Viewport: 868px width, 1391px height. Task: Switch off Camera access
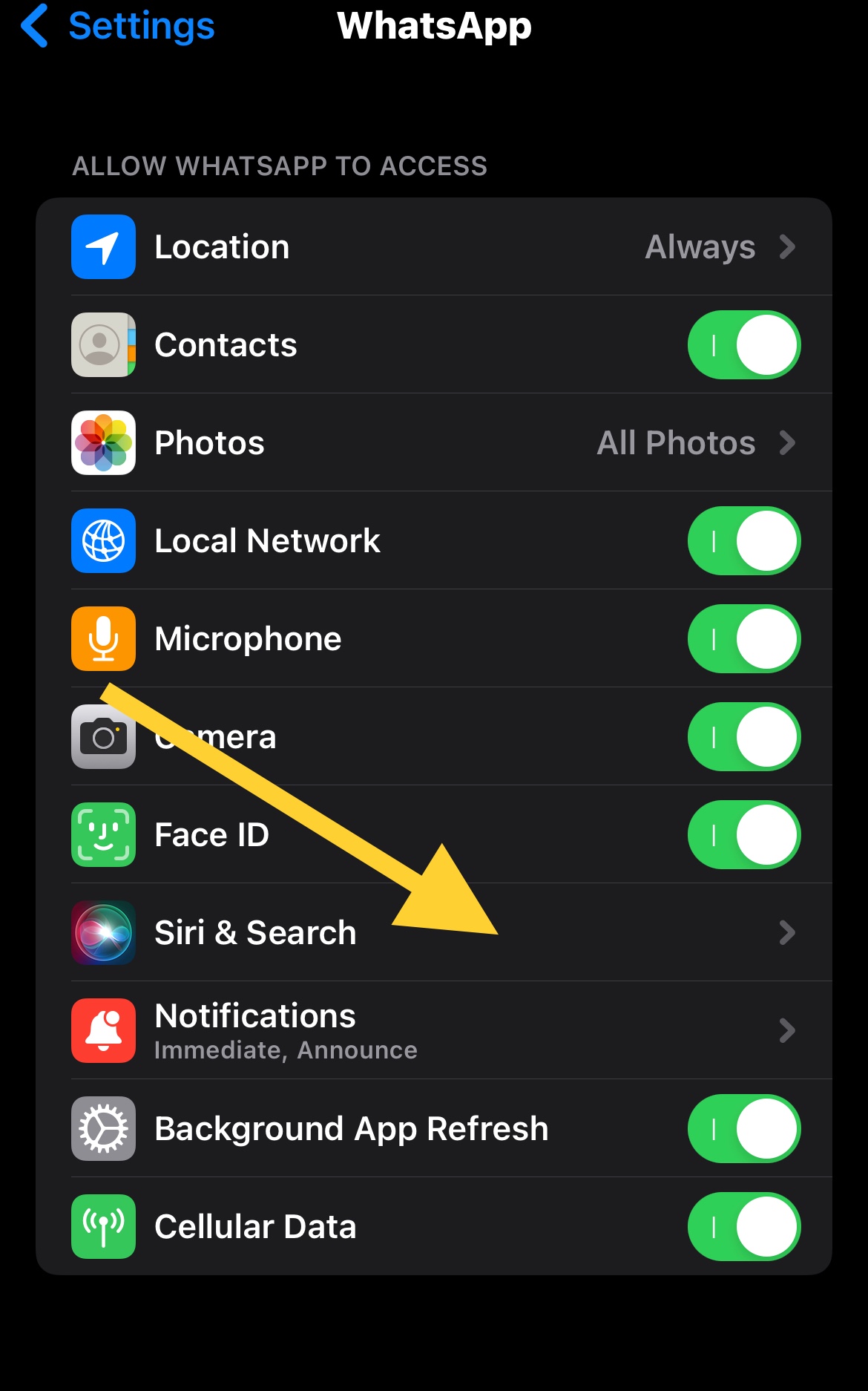coord(743,737)
